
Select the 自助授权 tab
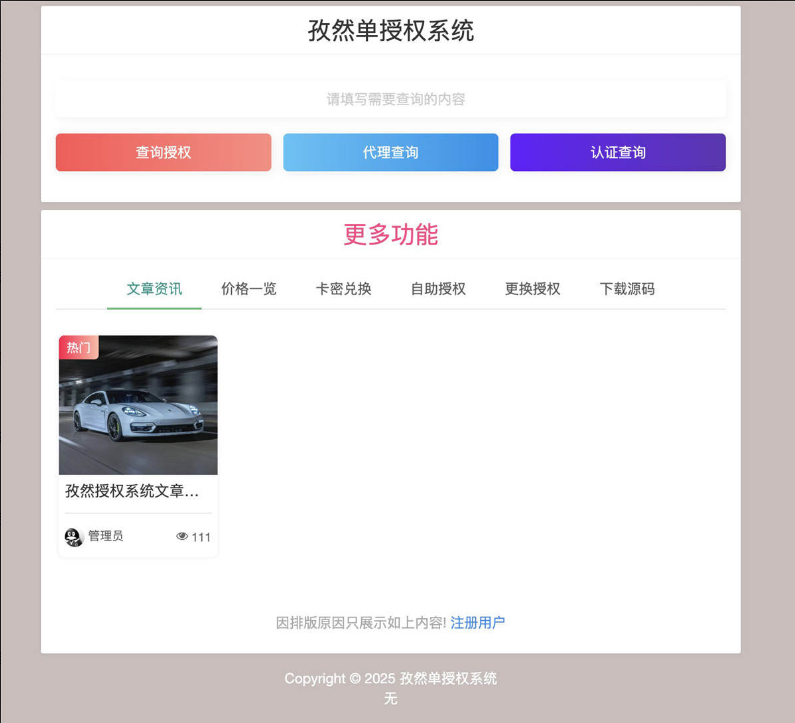[438, 289]
